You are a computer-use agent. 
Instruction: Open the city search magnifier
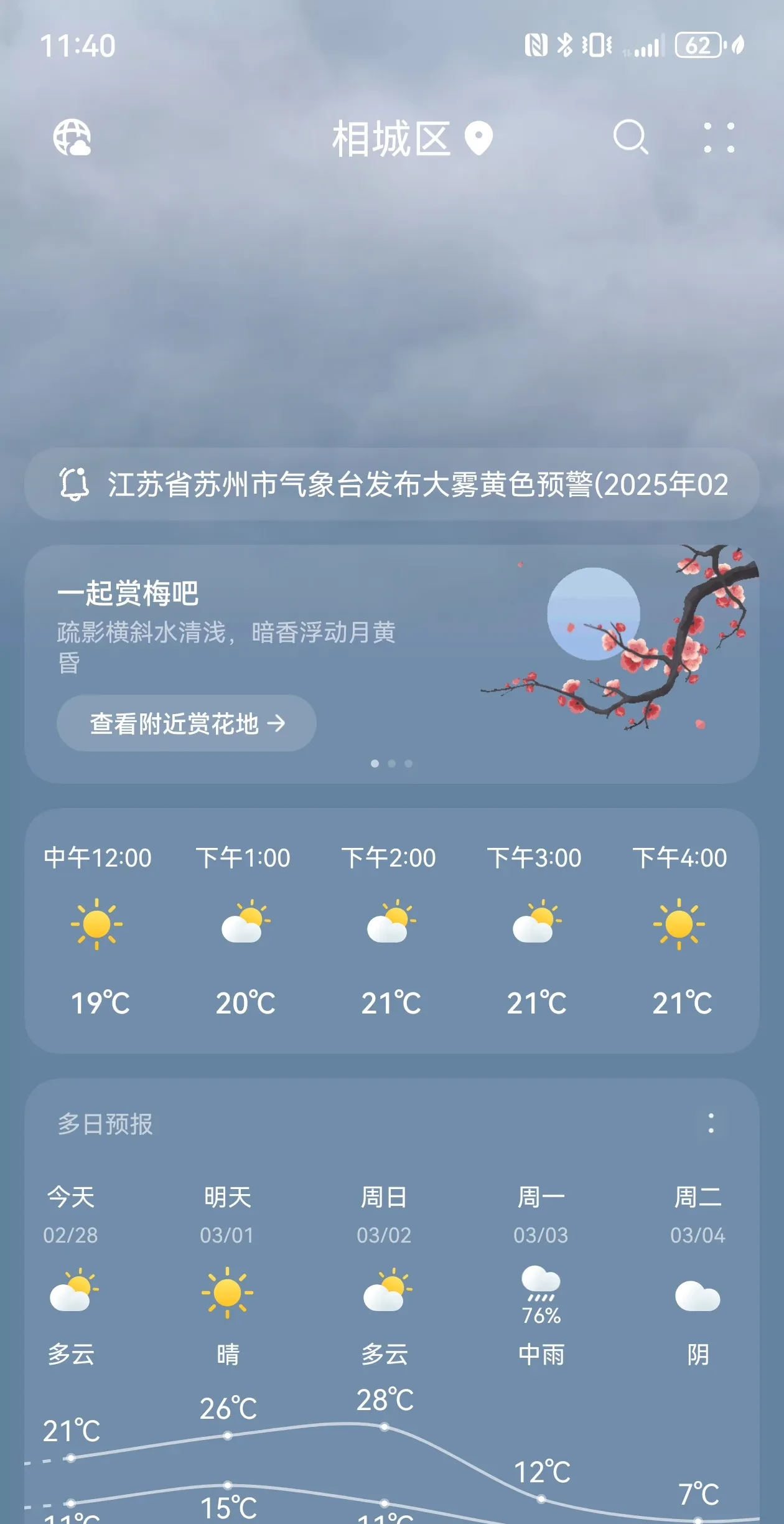click(630, 137)
